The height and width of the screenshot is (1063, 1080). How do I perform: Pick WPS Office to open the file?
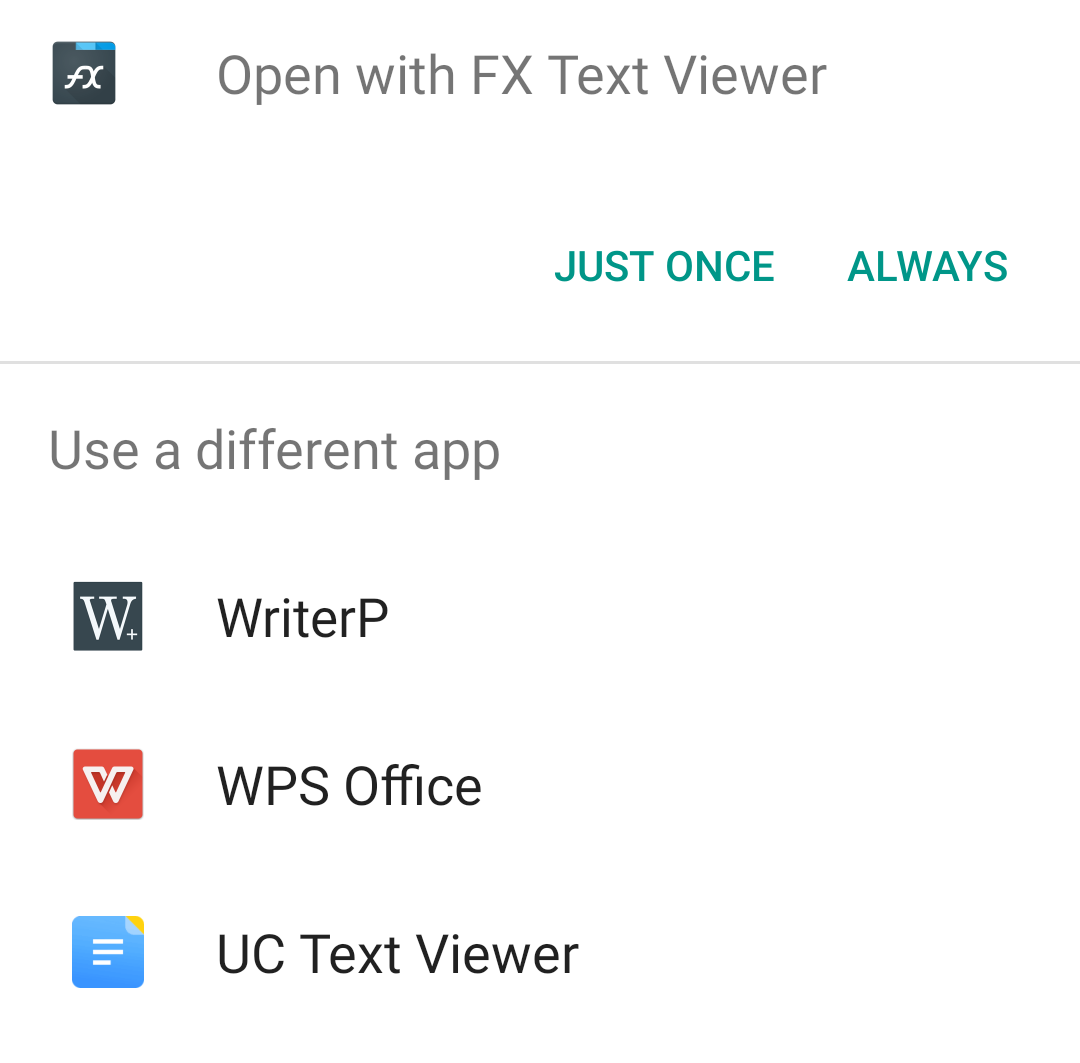(349, 786)
